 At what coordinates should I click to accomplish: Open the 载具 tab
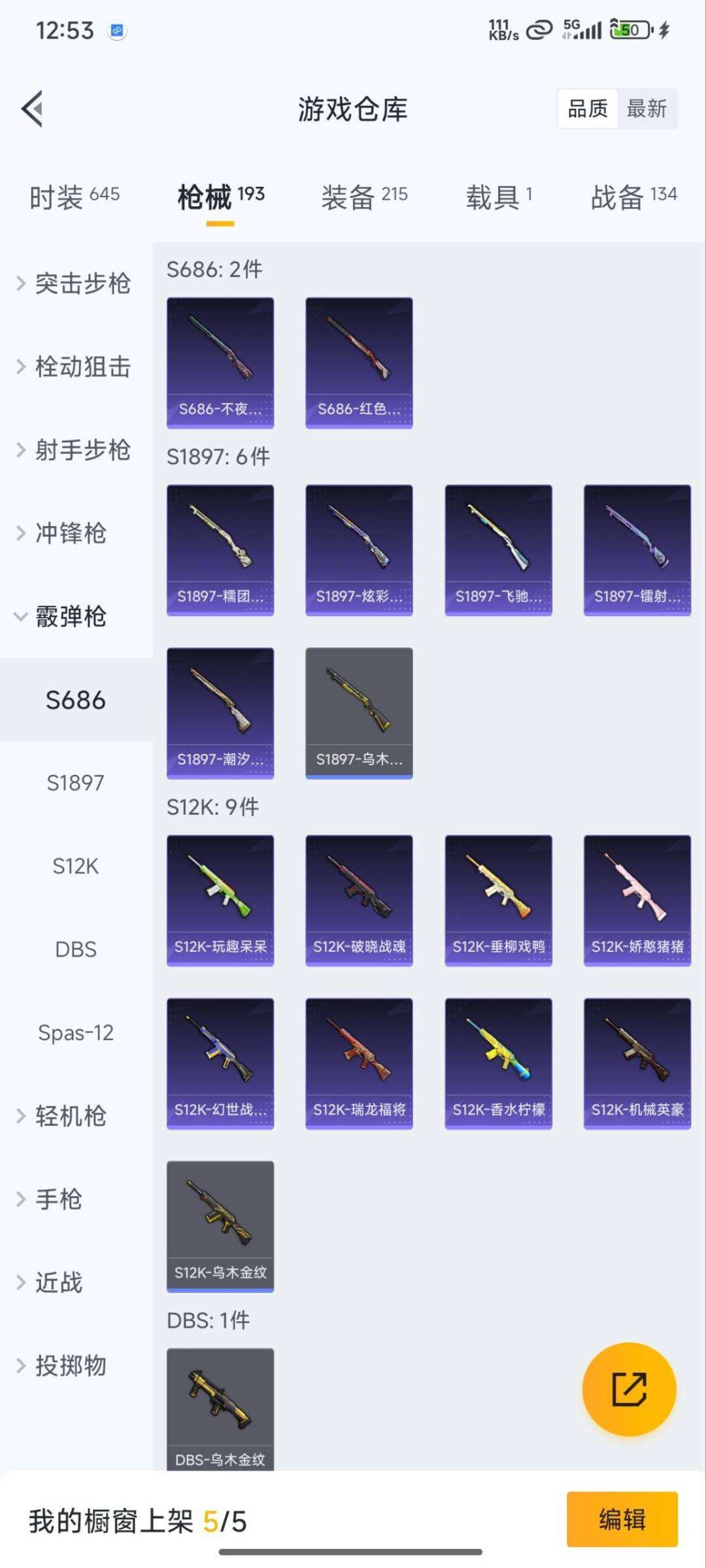click(499, 196)
